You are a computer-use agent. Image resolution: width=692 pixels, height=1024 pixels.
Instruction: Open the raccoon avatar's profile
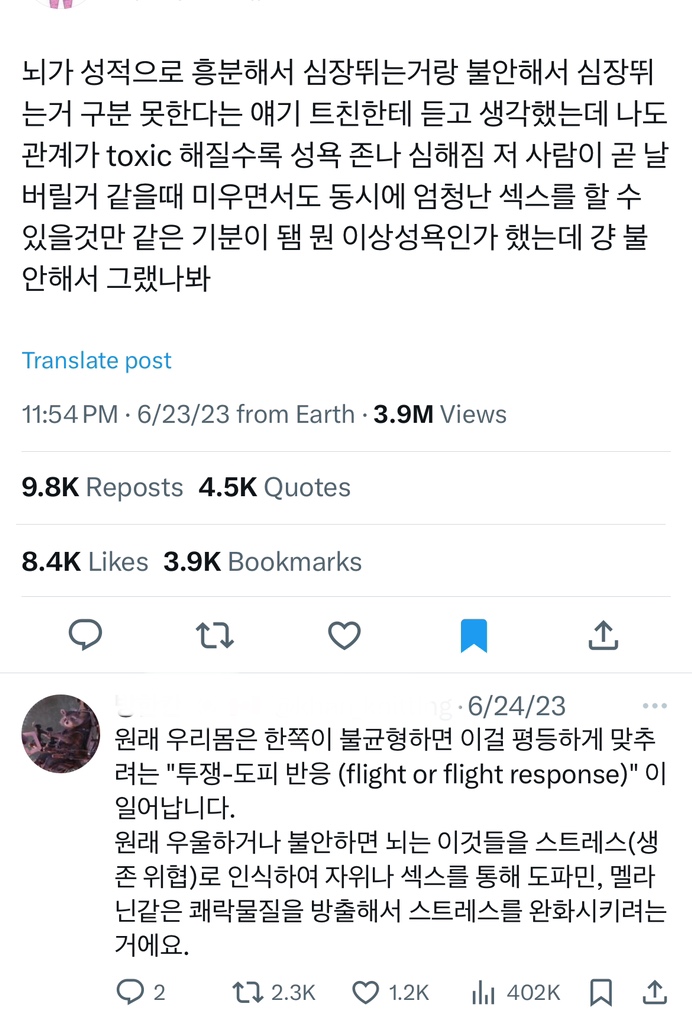pos(61,734)
